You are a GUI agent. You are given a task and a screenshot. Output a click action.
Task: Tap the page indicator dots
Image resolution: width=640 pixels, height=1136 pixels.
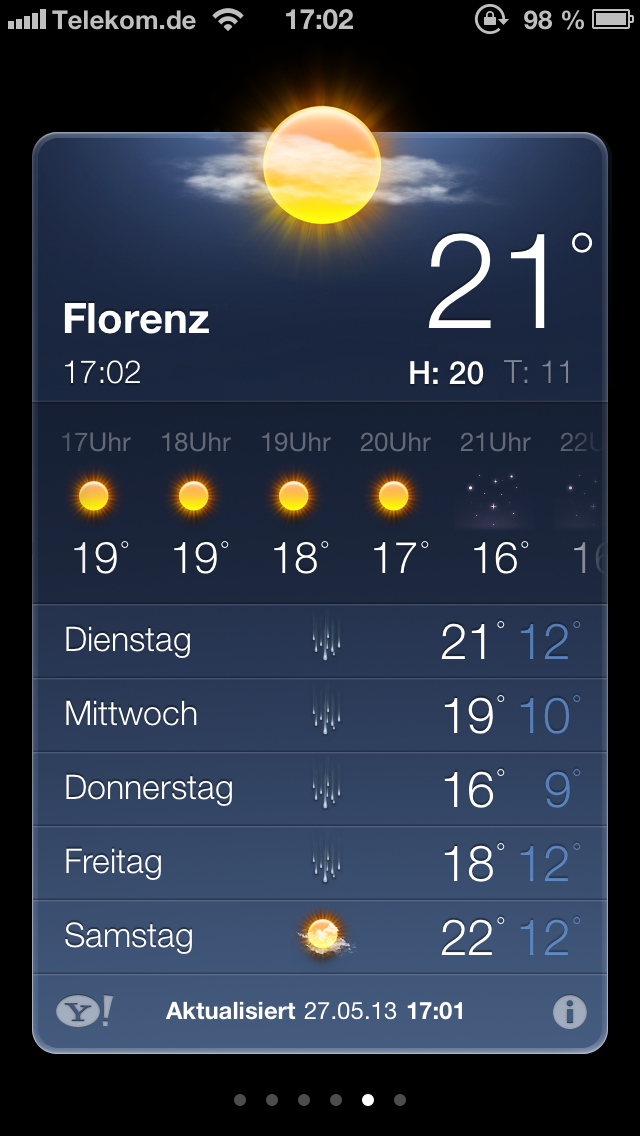tap(320, 1100)
